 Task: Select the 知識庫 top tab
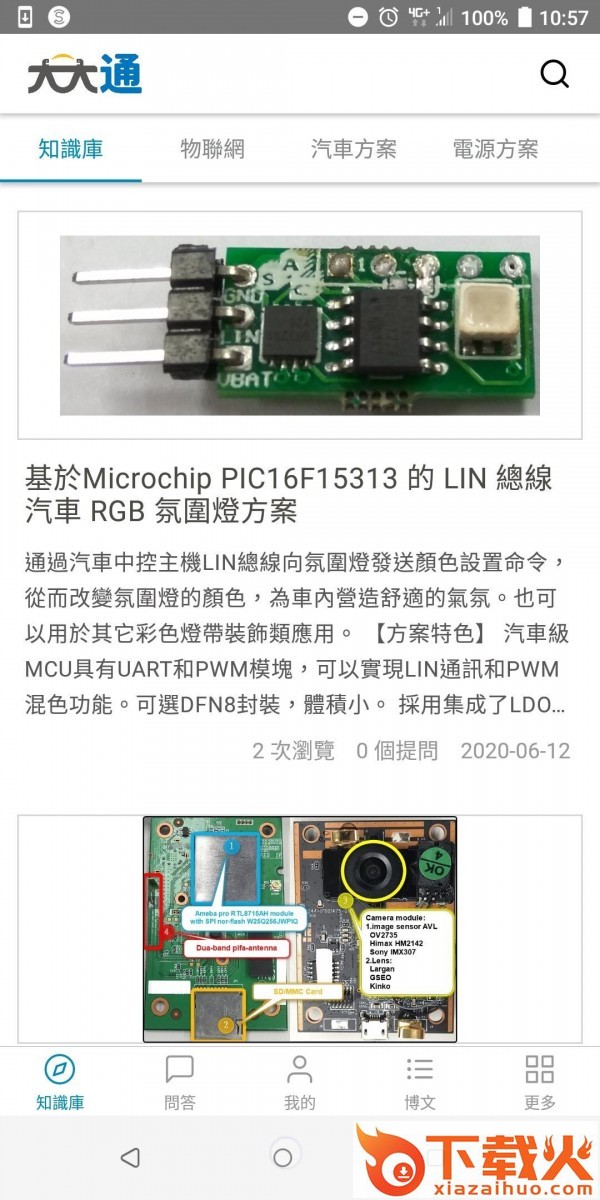coord(71,149)
